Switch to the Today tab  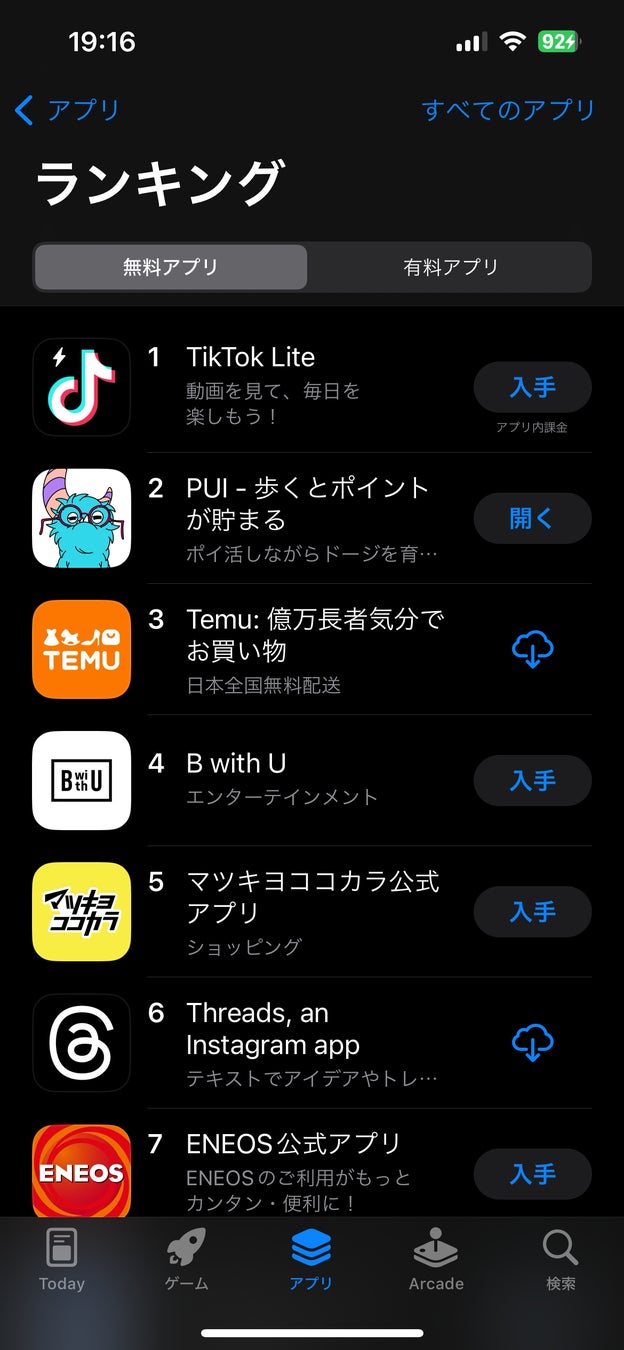coord(62,1260)
